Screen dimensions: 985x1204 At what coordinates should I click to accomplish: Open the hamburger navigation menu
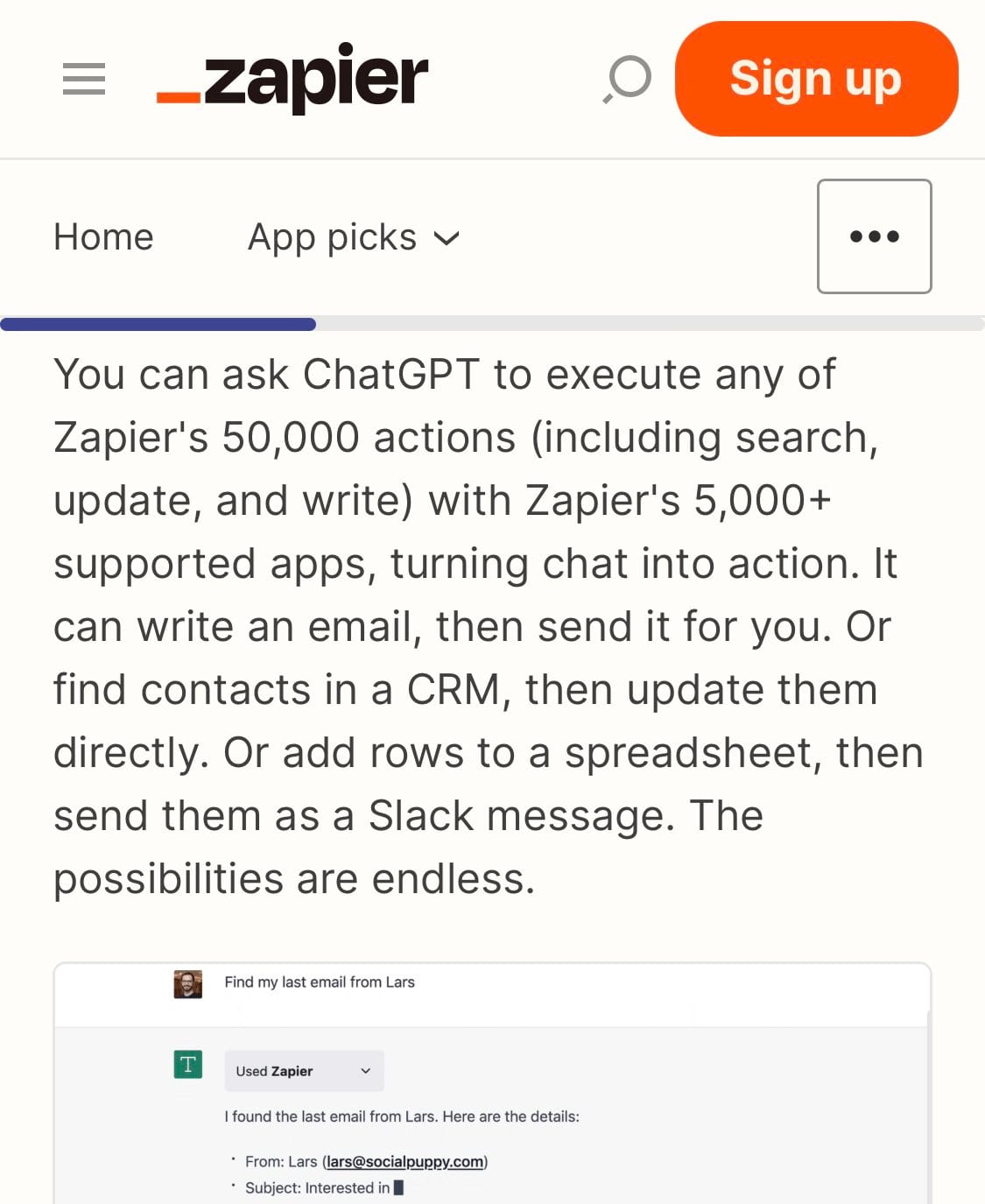coord(84,79)
